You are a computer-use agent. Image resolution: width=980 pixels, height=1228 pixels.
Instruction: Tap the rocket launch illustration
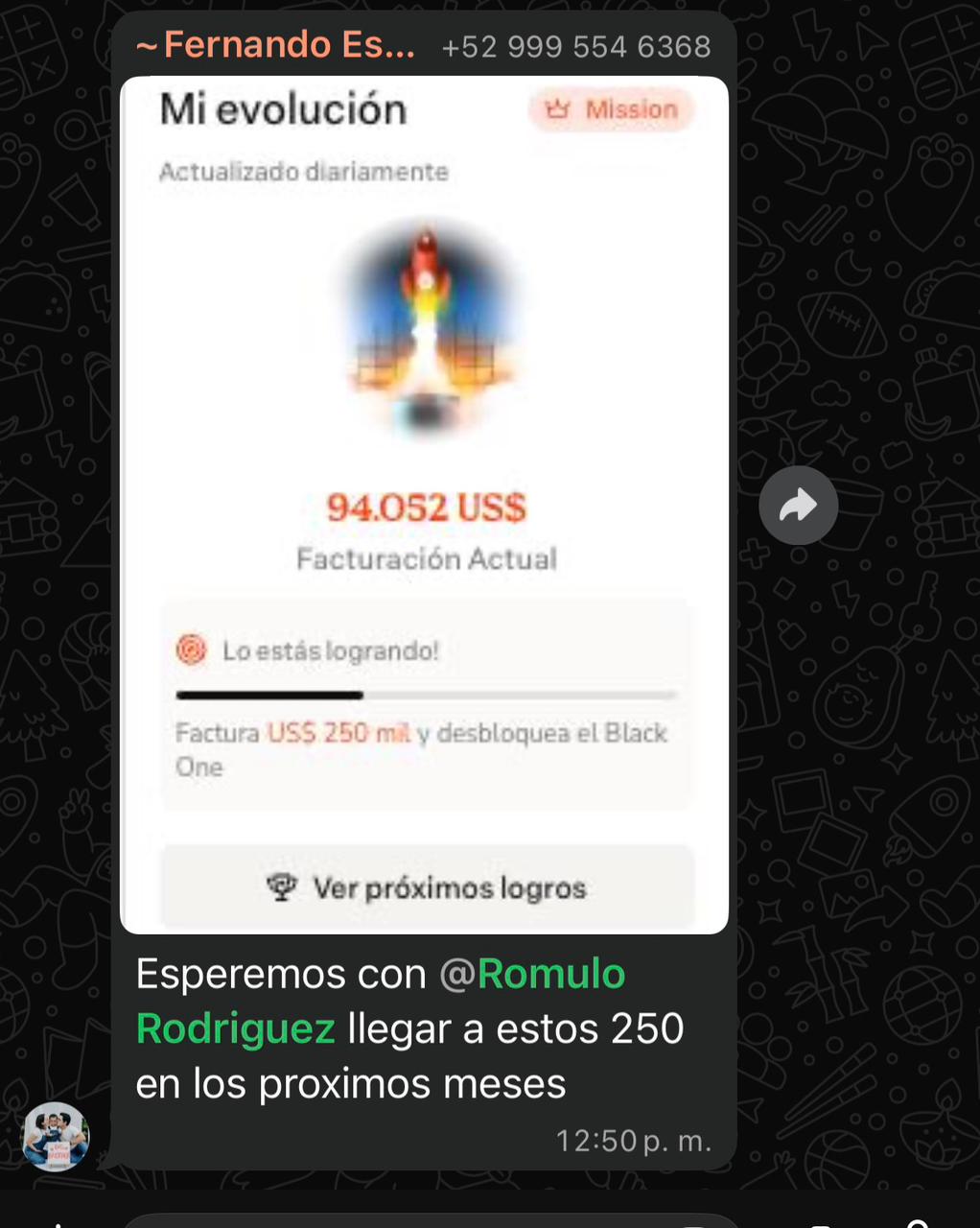coord(426,331)
